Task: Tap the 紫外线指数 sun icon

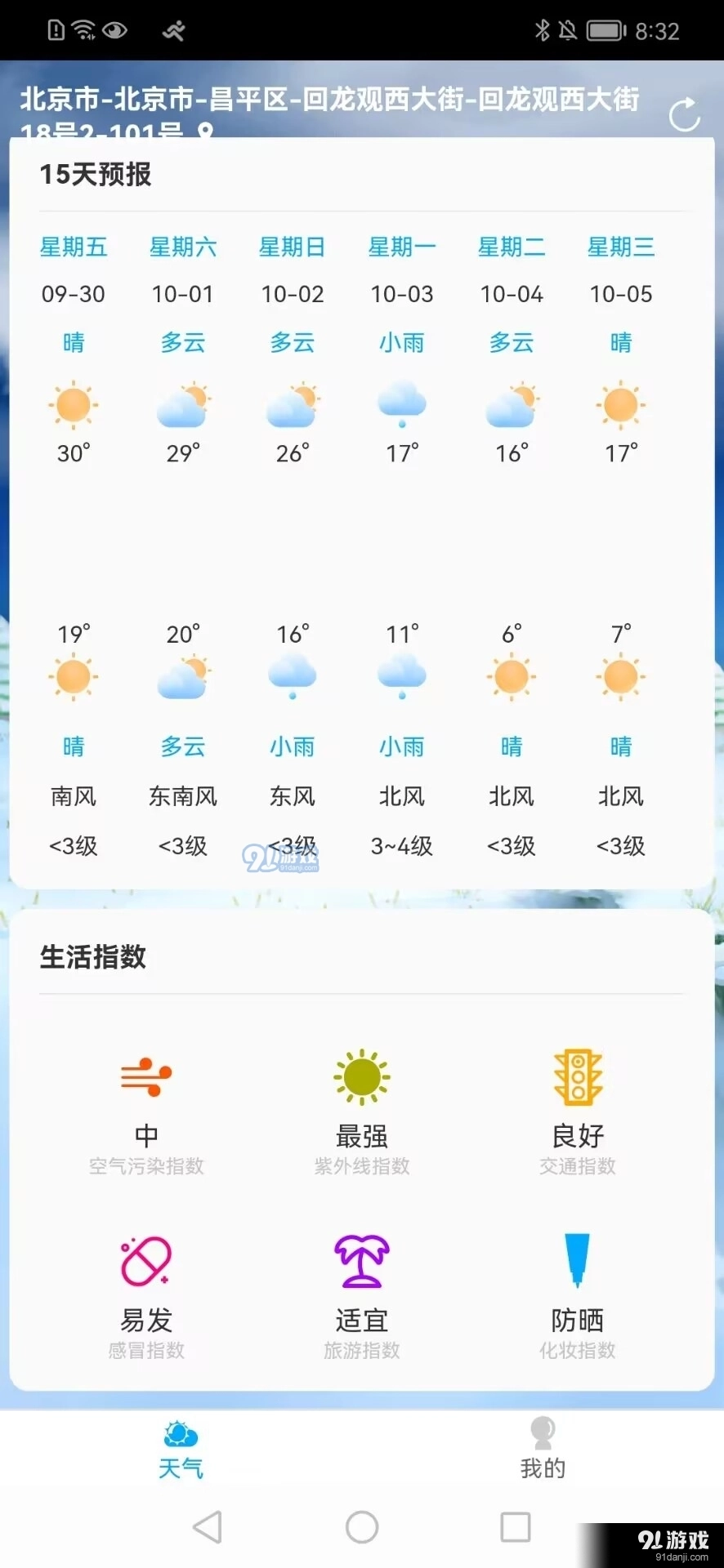Action: (x=362, y=1078)
